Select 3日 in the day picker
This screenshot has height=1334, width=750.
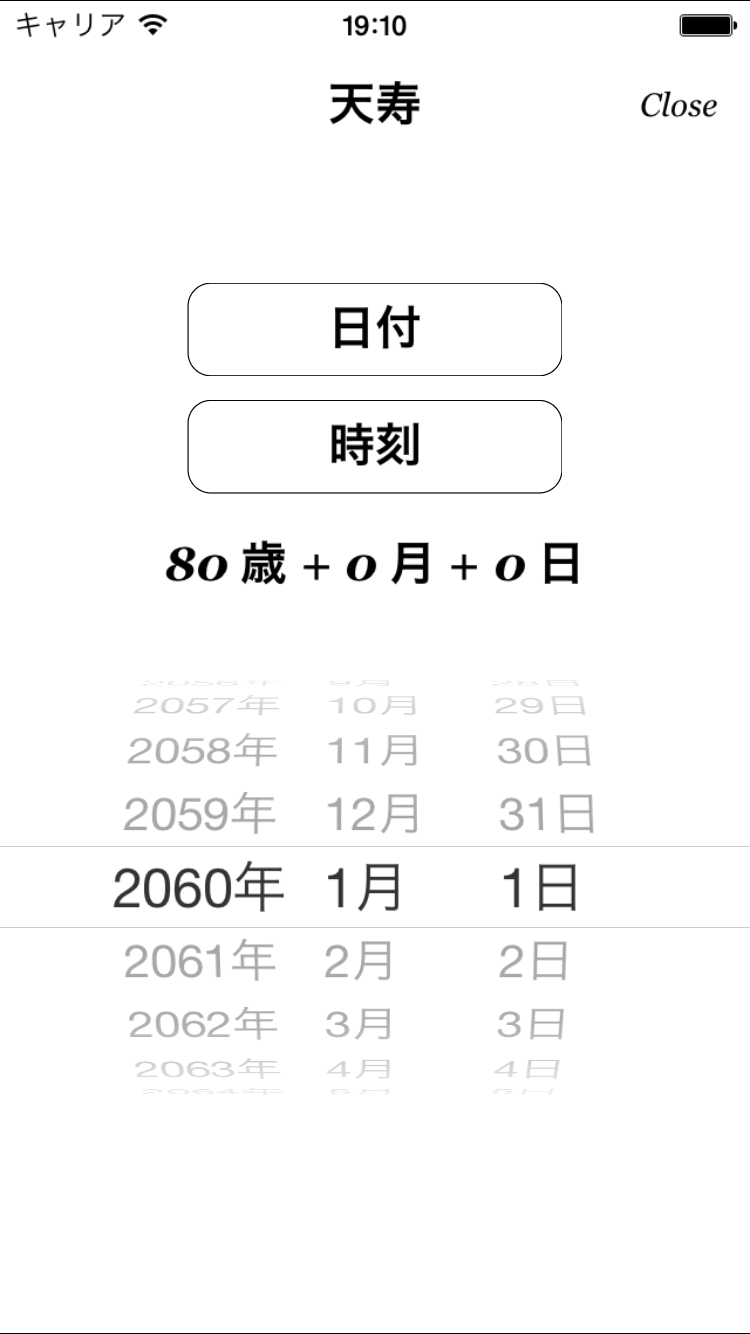532,1024
